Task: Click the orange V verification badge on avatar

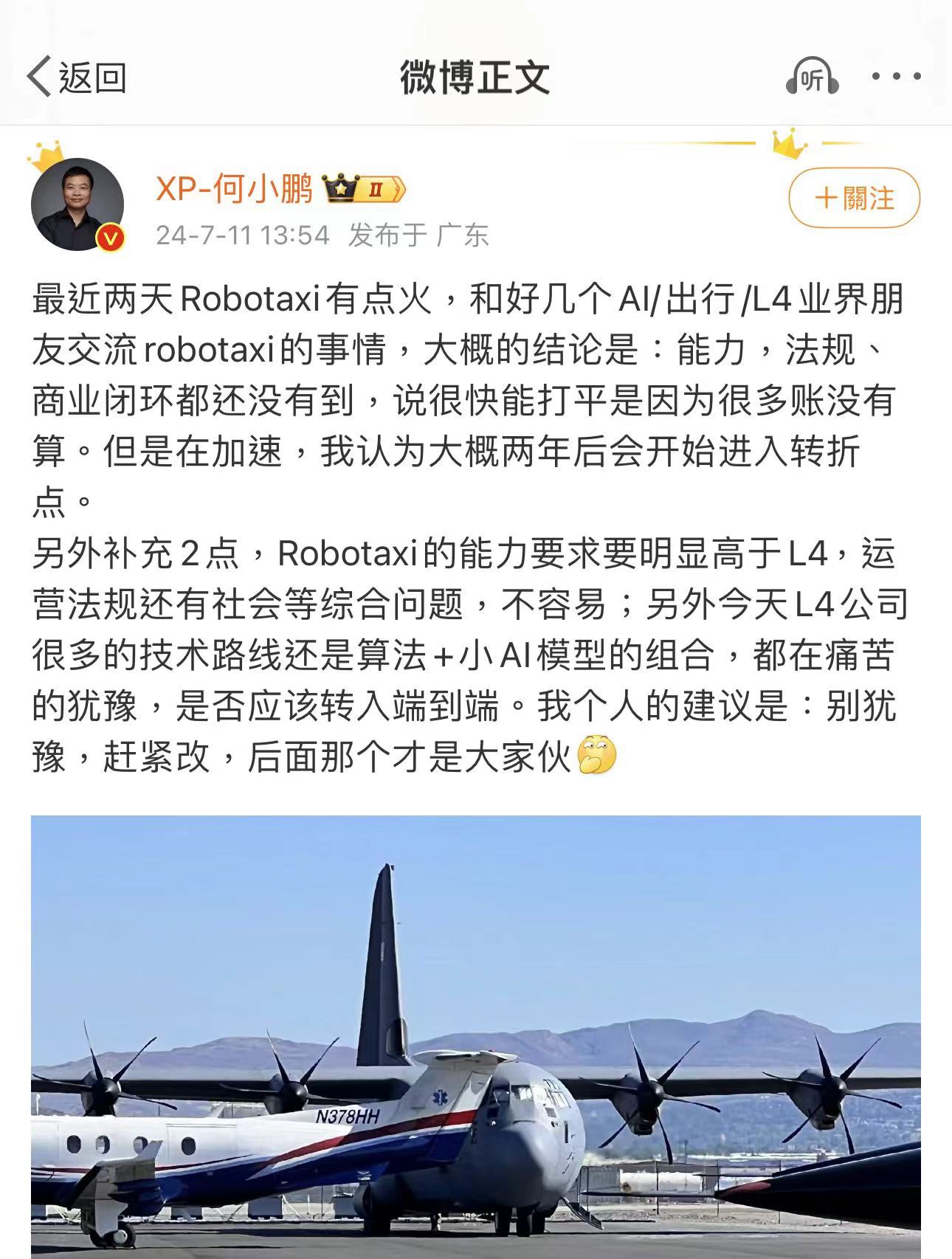Action: 109,238
